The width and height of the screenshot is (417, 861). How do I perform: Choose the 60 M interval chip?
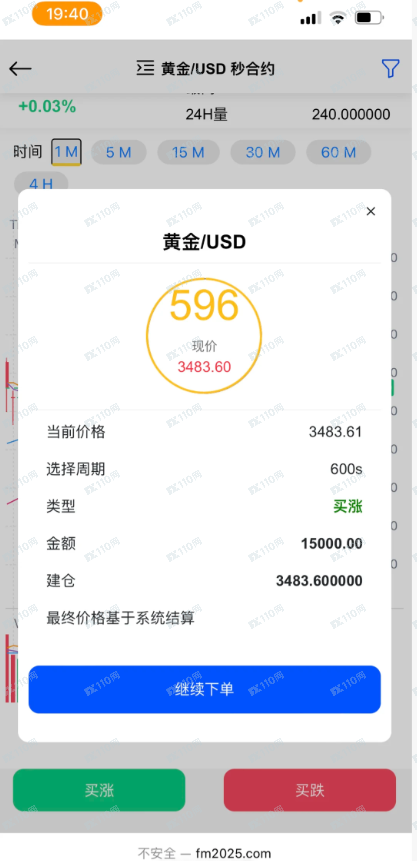(338, 152)
